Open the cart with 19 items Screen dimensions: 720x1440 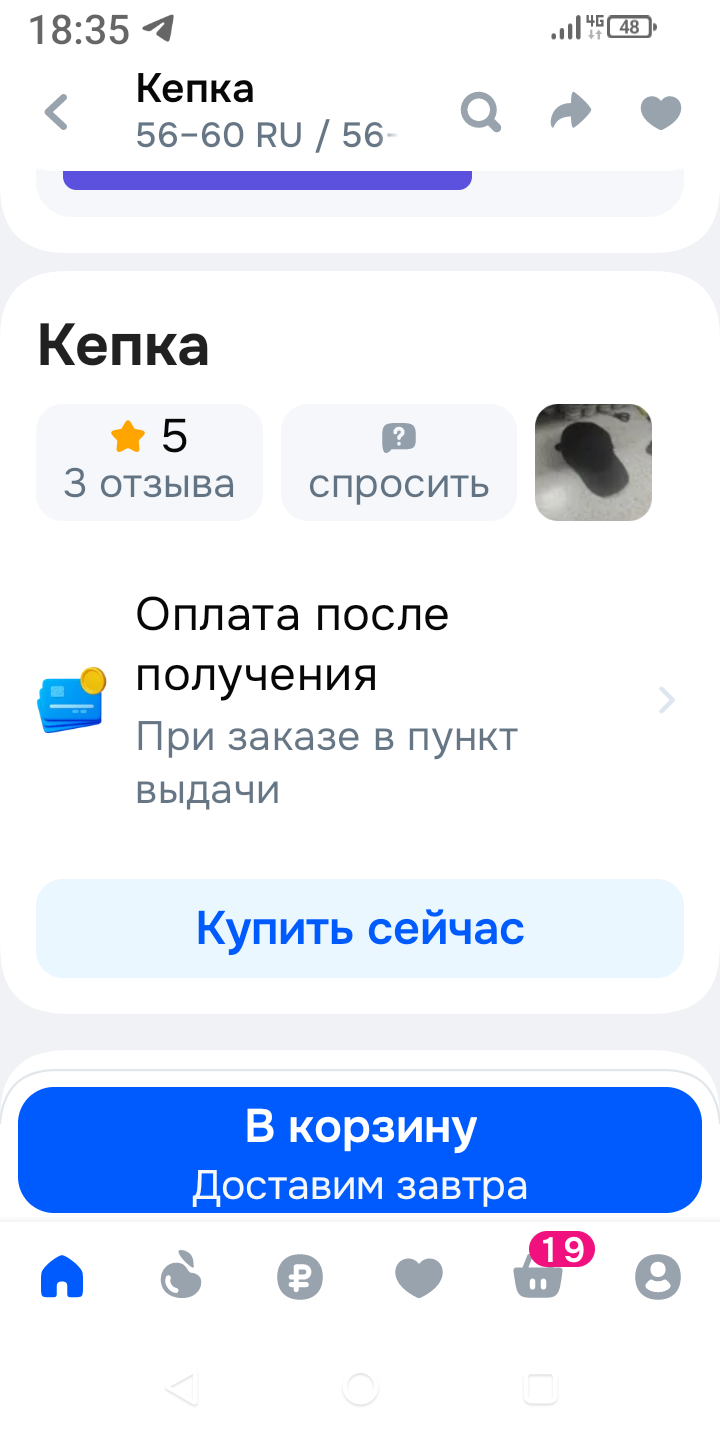[x=539, y=1275]
